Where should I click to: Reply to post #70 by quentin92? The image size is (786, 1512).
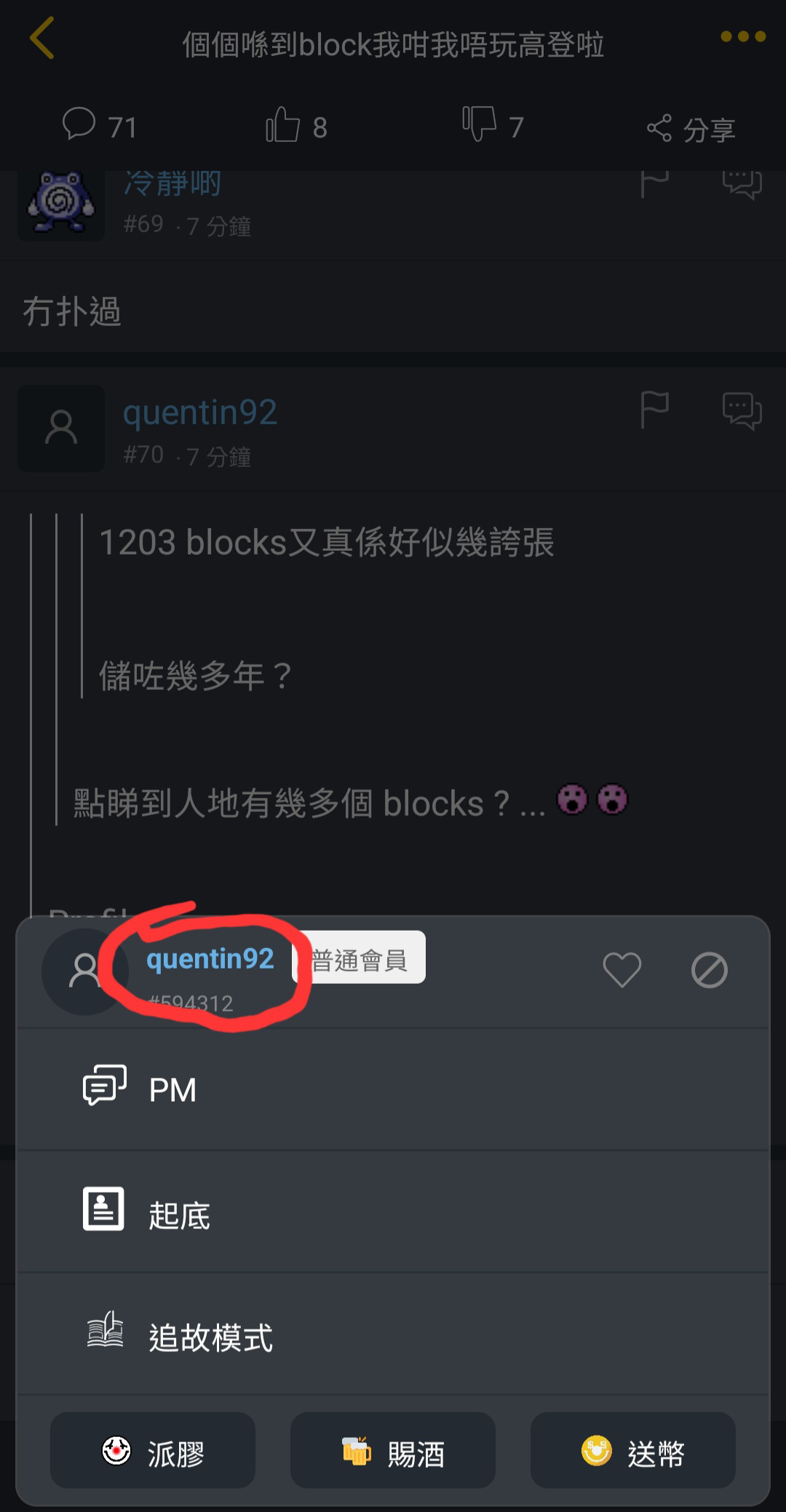742,411
